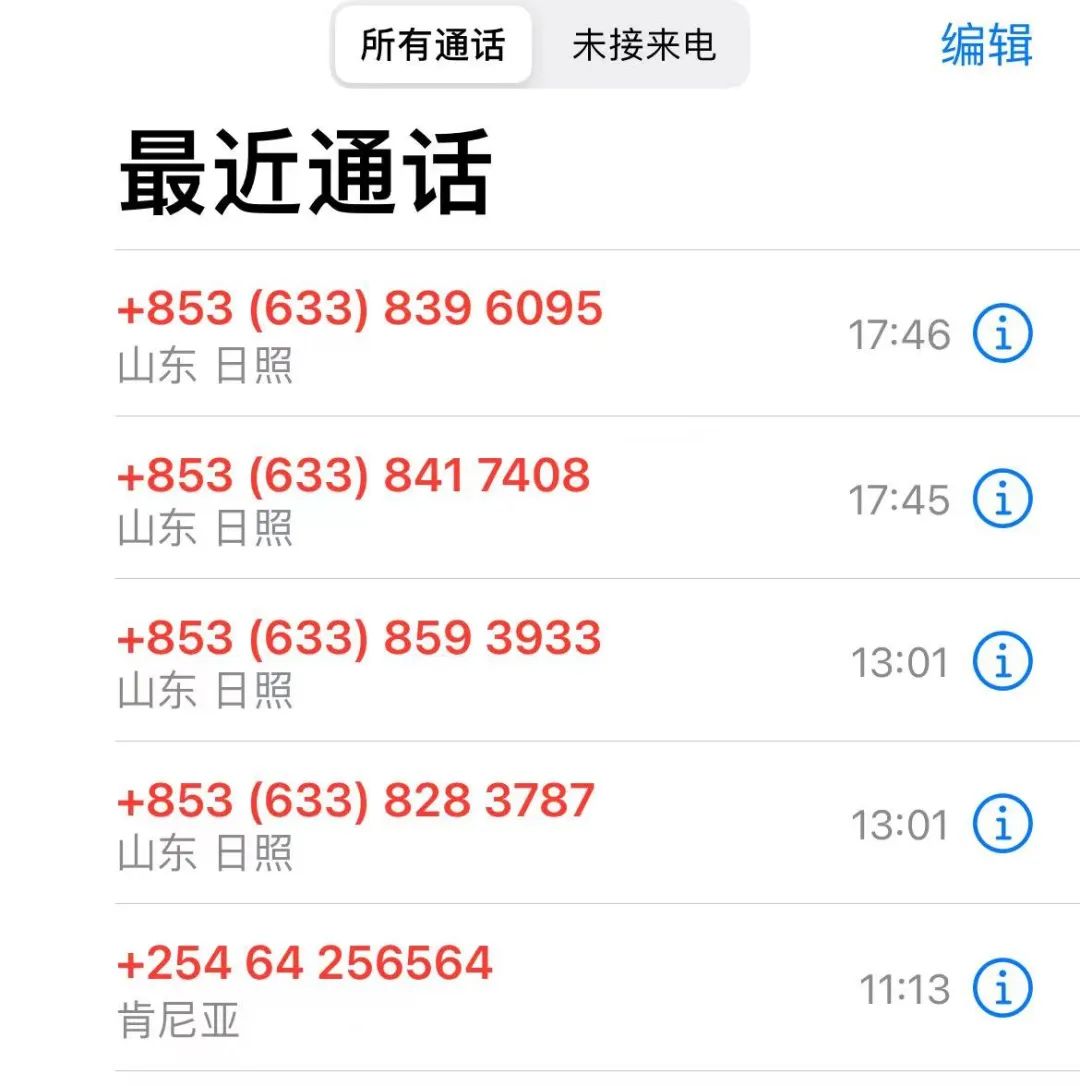Select the 所有通话 tab

[x=432, y=46]
